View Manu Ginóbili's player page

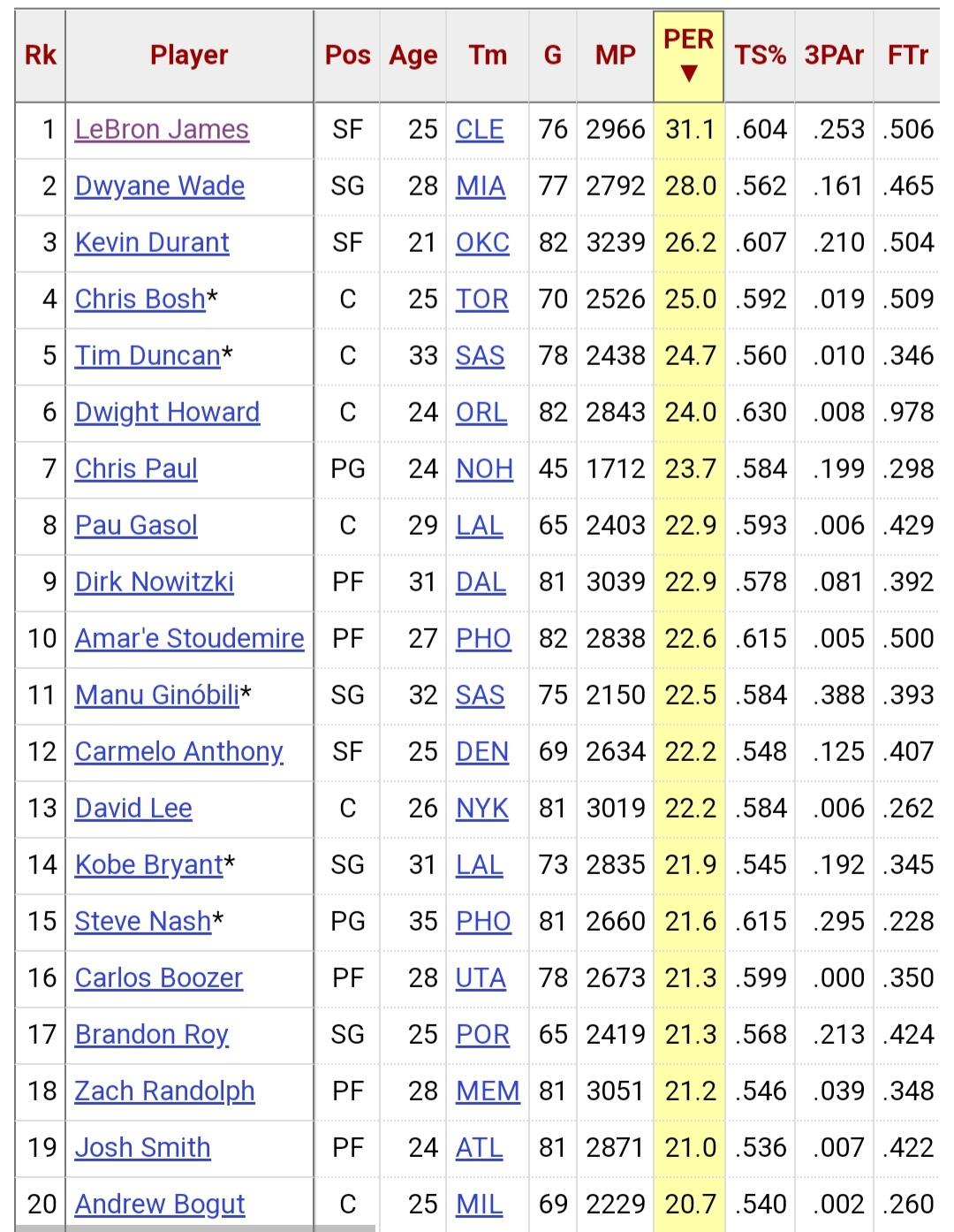[157, 696]
